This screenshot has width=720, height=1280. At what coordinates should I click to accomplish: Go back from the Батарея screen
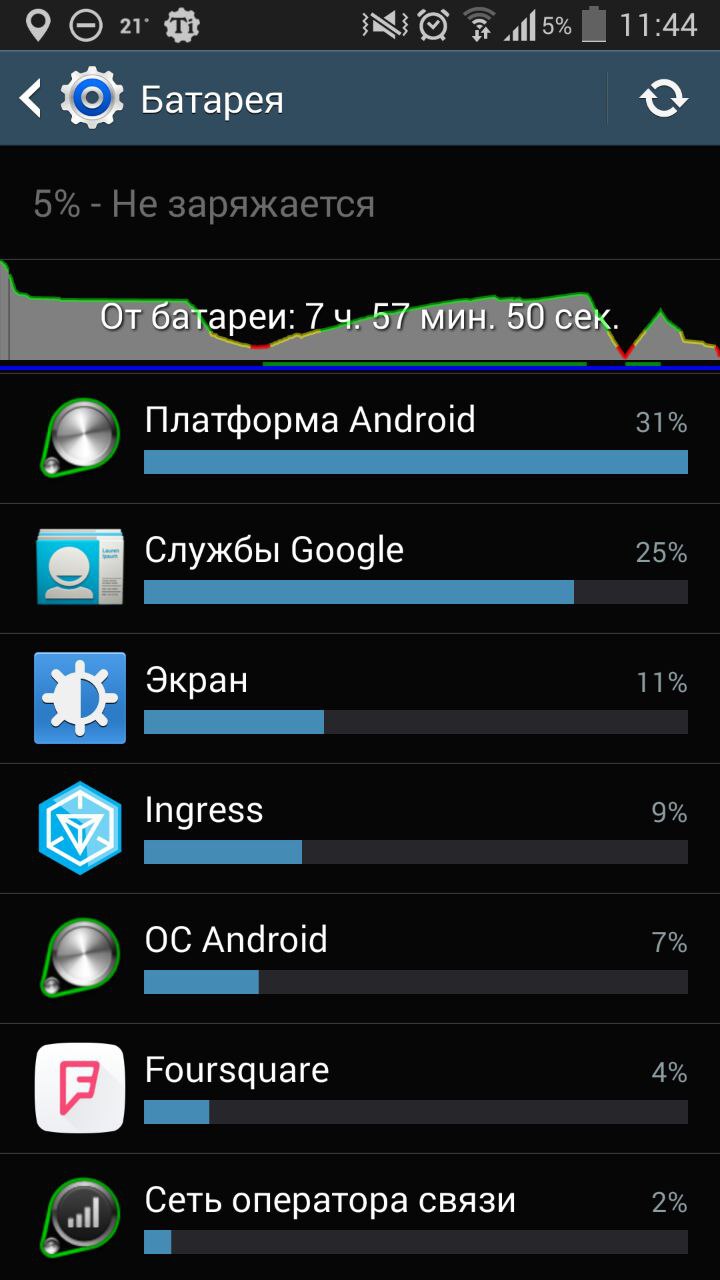[x=32, y=99]
